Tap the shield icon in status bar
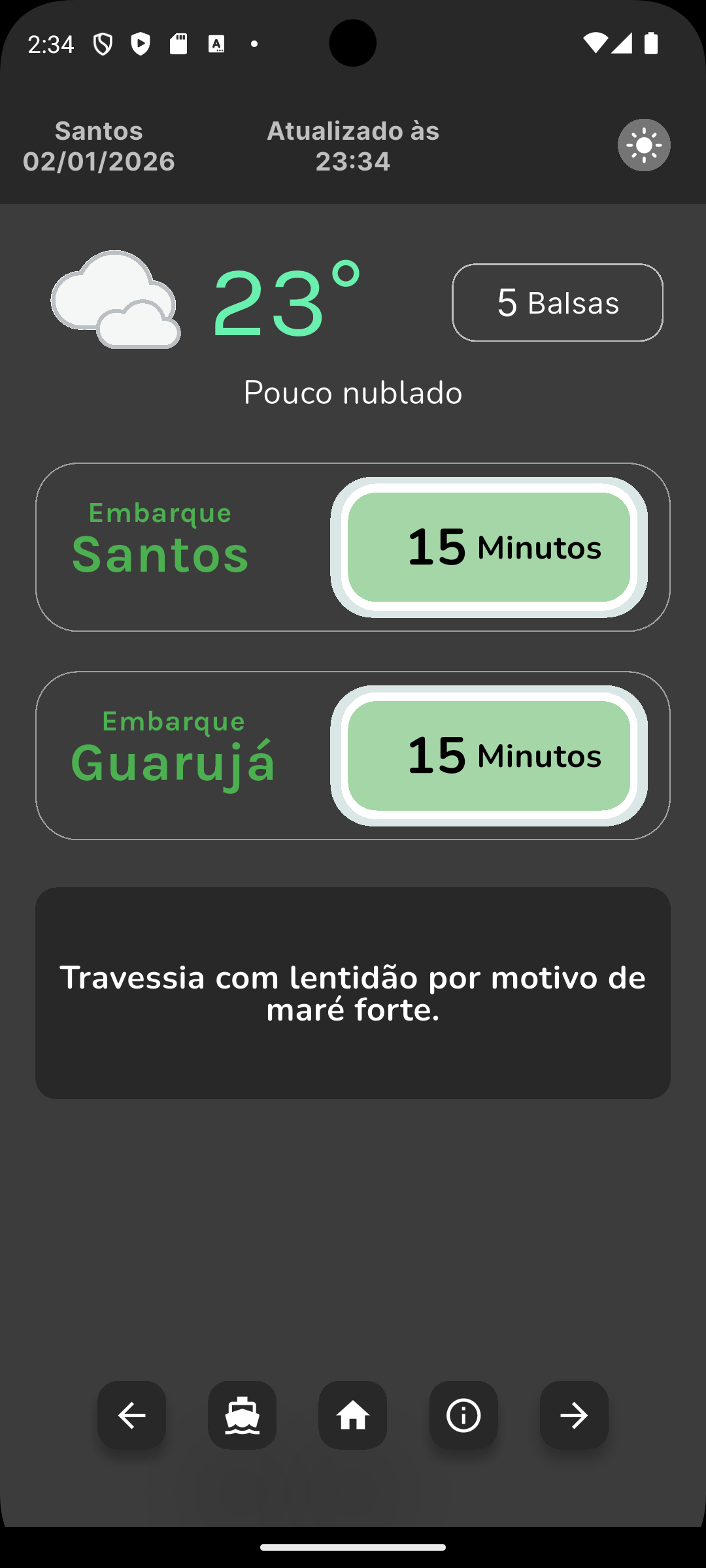The width and height of the screenshot is (706, 1568). (x=105, y=42)
